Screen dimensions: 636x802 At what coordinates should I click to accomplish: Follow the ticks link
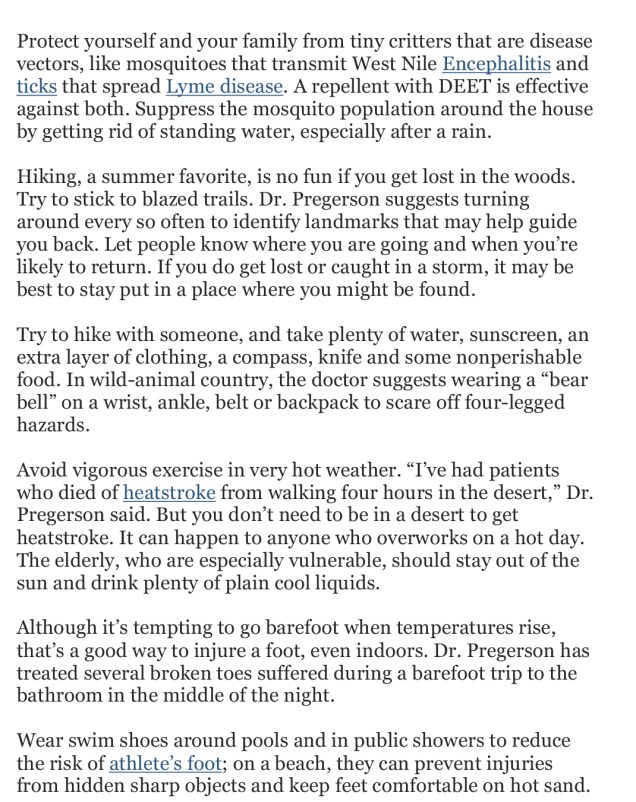click(37, 89)
